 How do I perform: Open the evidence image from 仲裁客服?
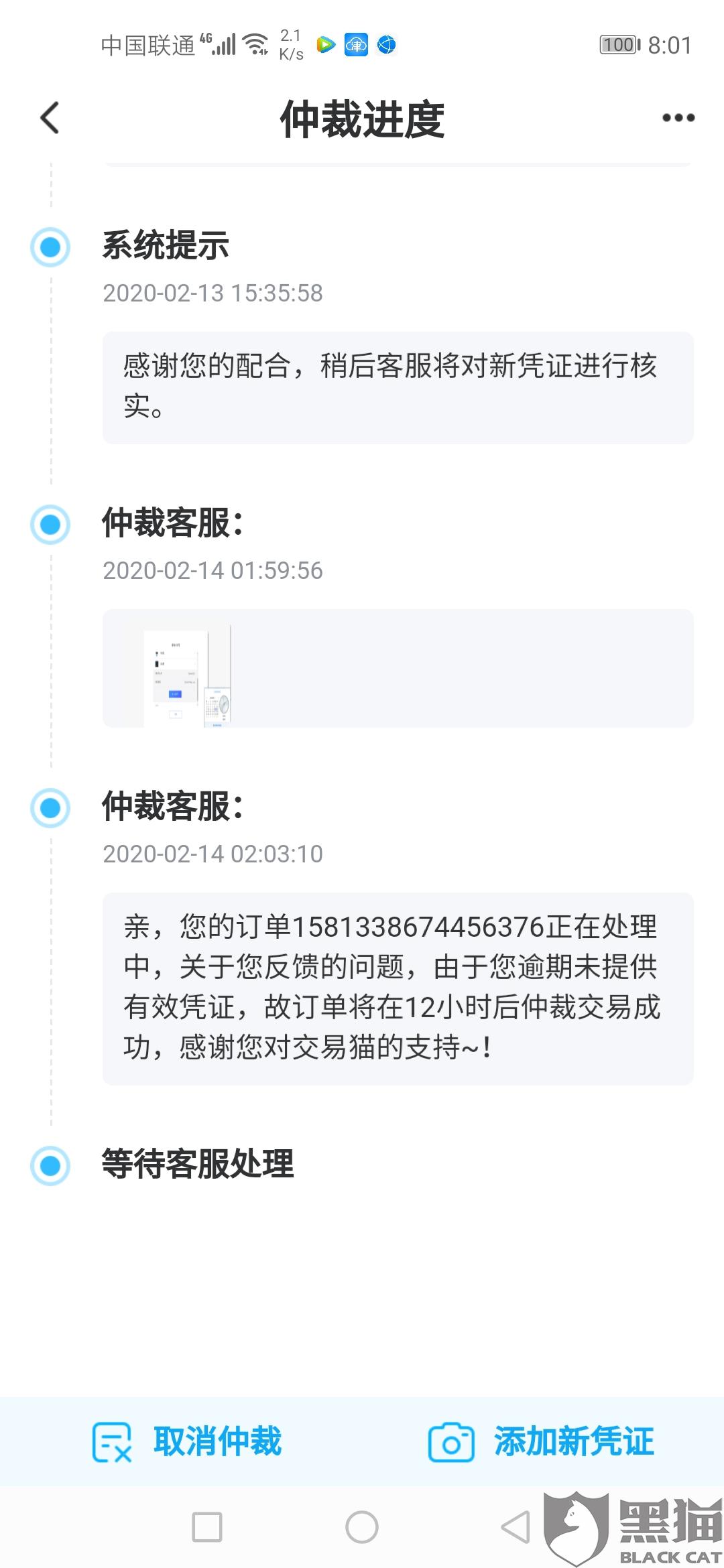click(x=188, y=675)
